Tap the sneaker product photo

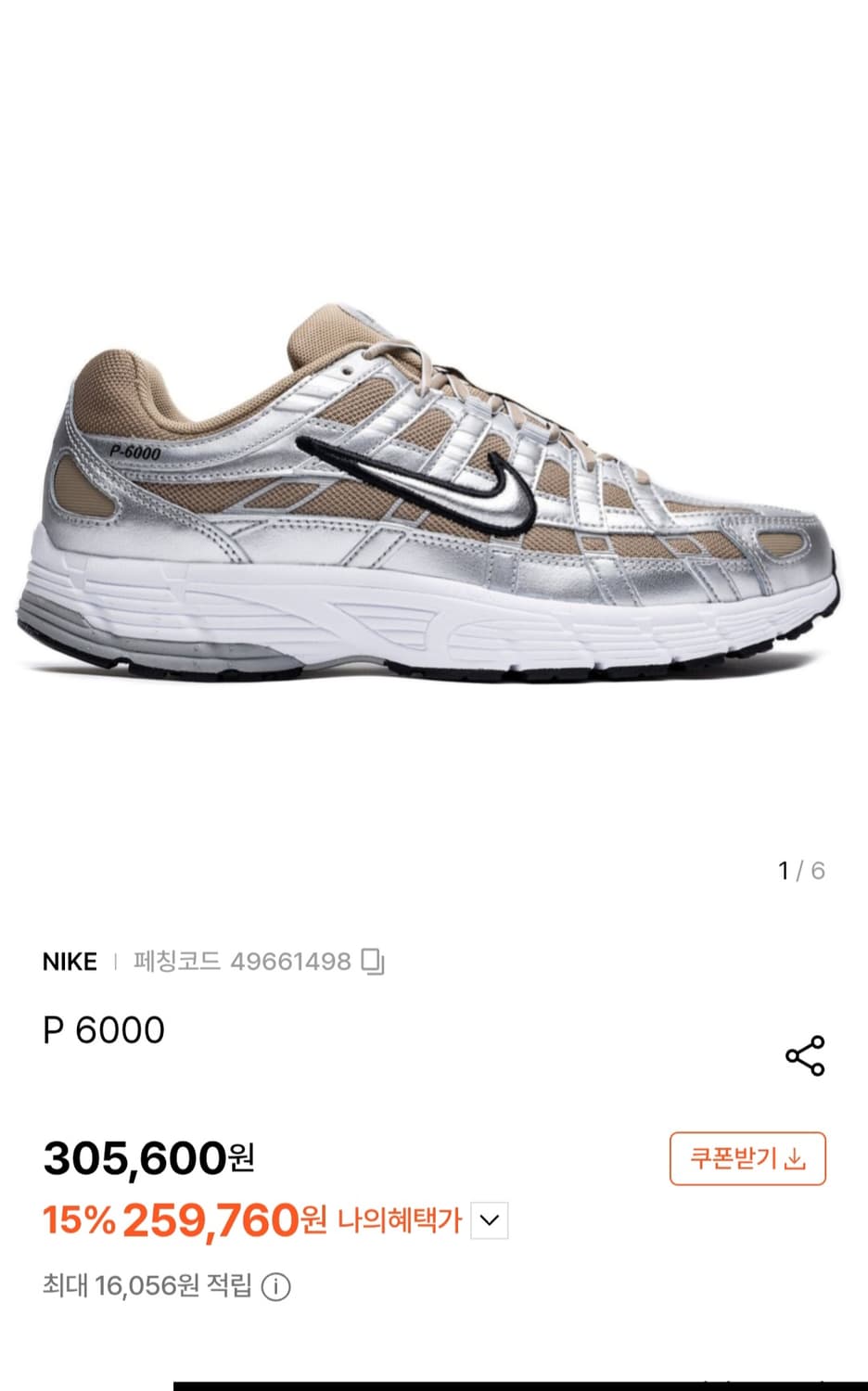(434, 491)
